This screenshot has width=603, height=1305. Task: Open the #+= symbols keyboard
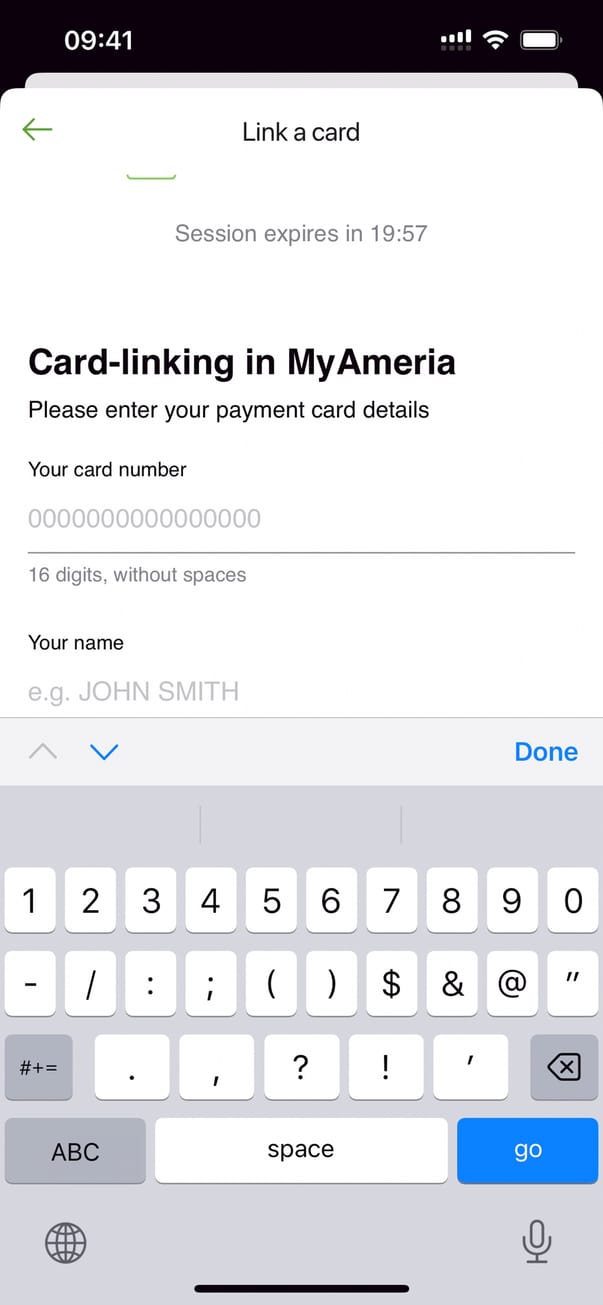coord(39,1068)
